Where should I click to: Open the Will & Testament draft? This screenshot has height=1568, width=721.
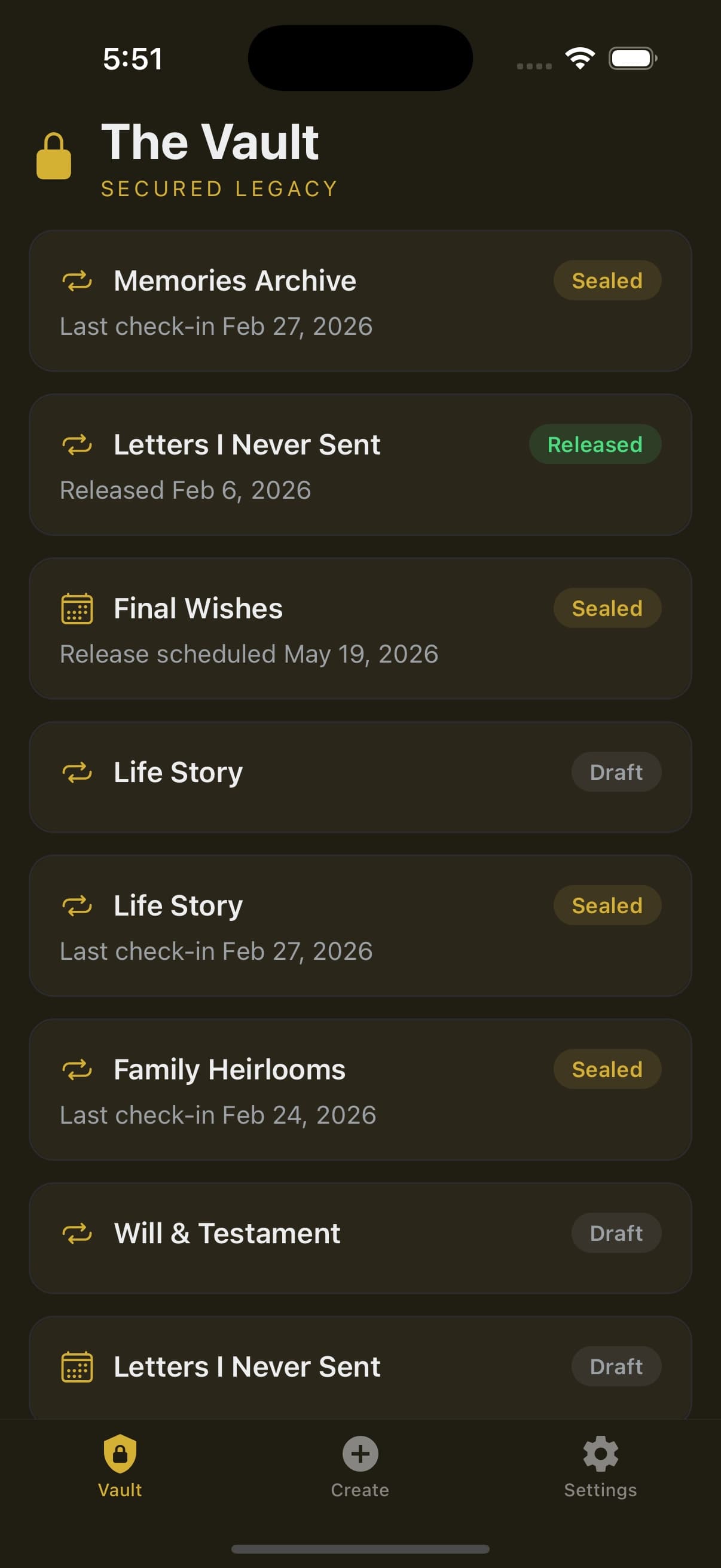(x=359, y=1237)
